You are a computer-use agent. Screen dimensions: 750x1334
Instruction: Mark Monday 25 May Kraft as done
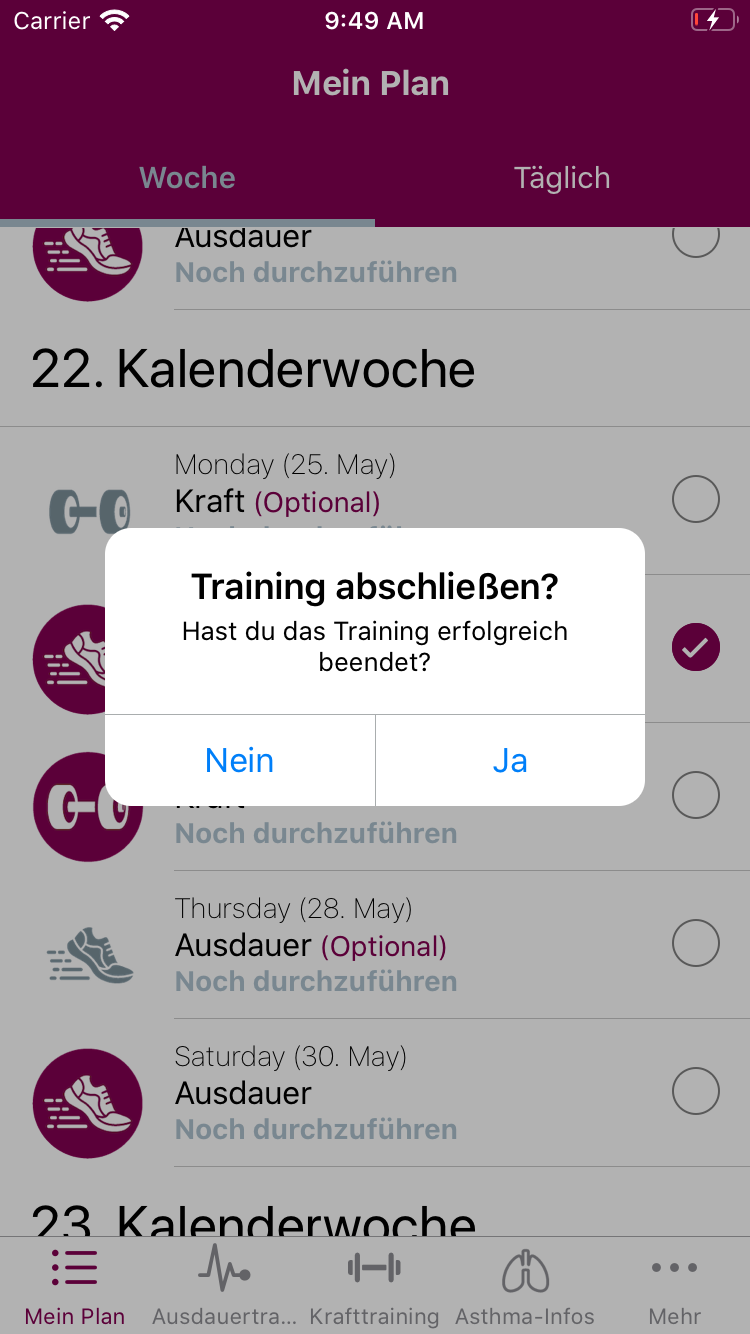click(x=695, y=499)
